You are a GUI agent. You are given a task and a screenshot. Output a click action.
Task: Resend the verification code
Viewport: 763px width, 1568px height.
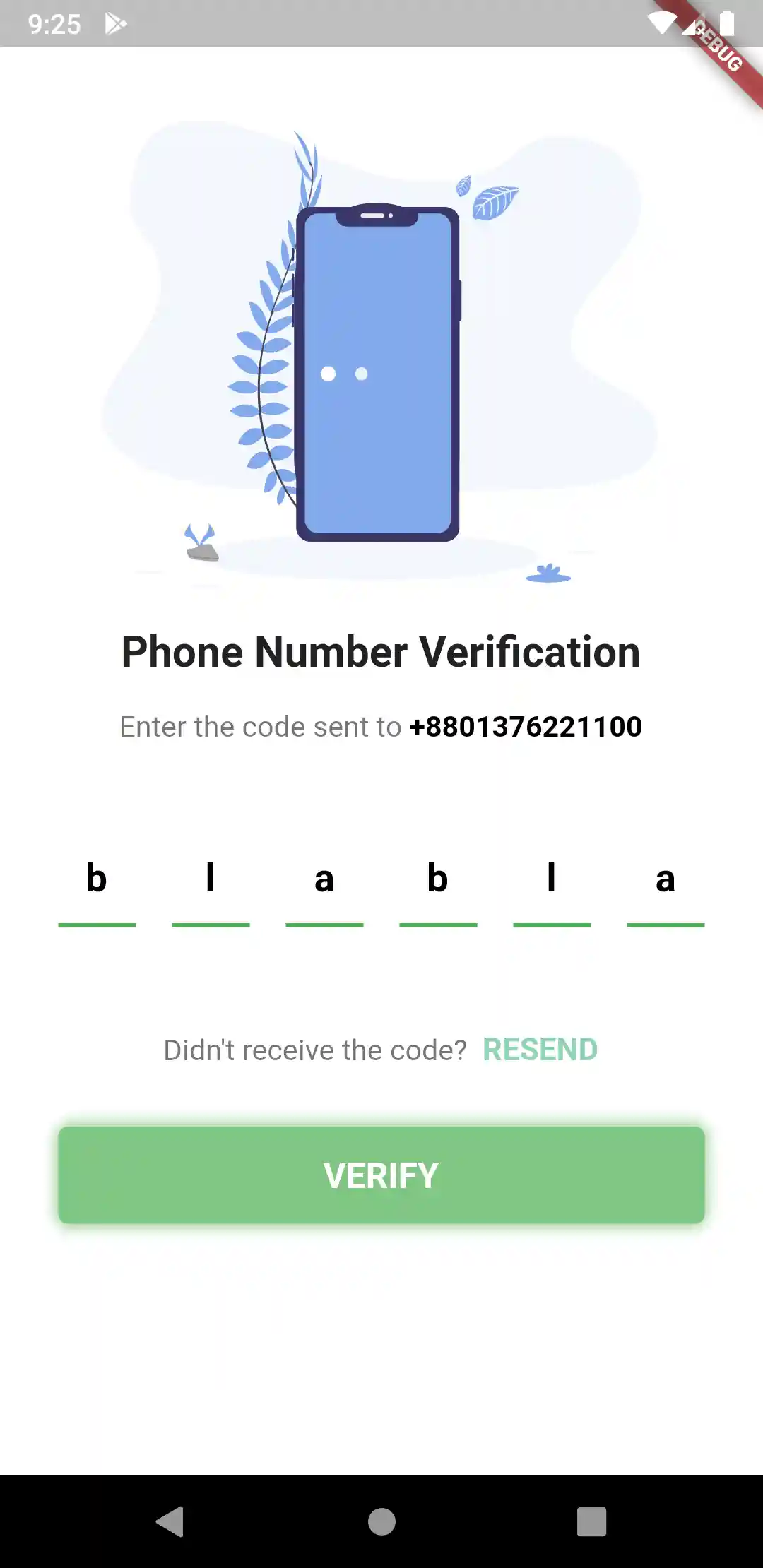[540, 1050]
